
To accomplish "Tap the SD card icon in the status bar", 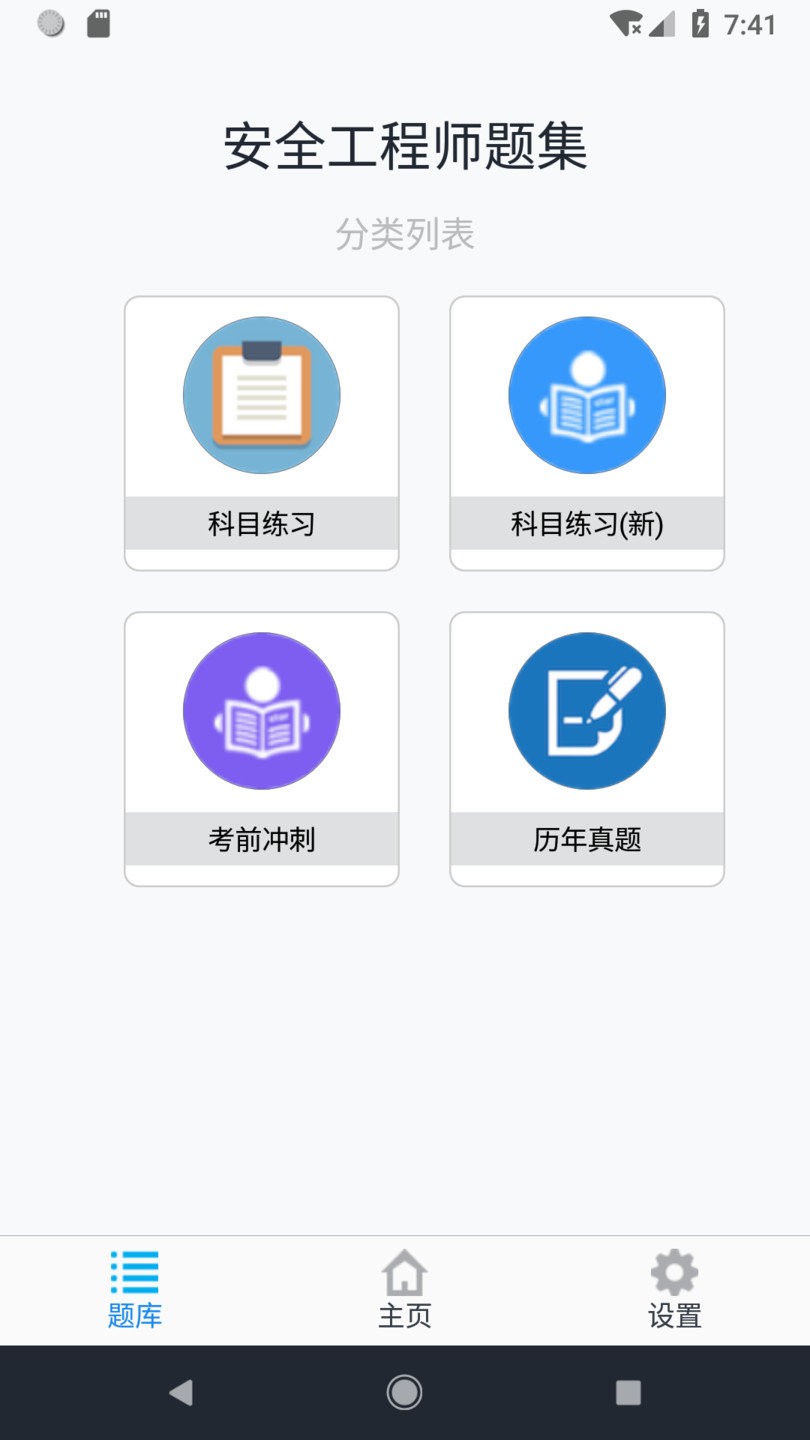I will click(97, 21).
